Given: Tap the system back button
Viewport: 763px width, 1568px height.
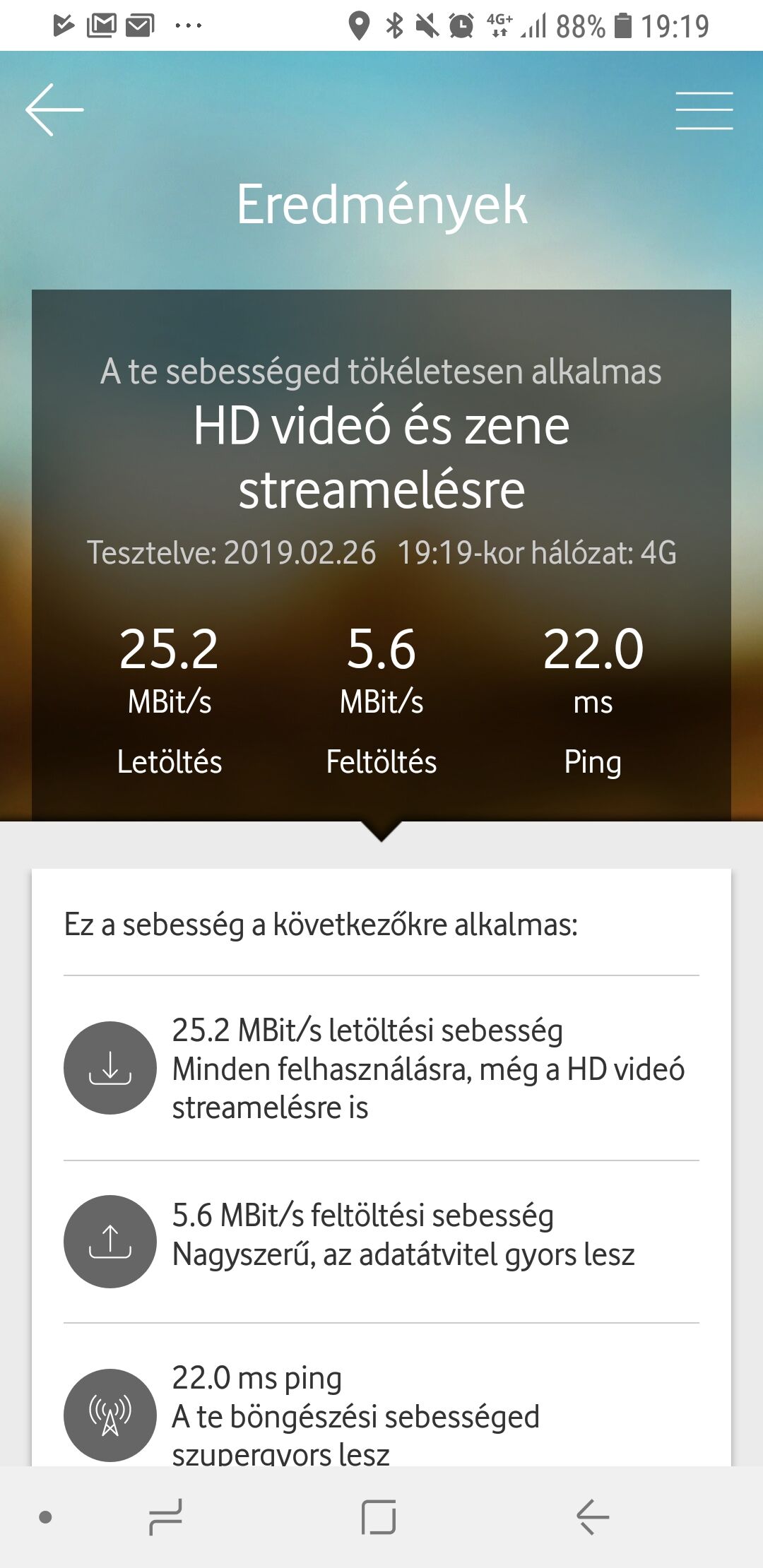Looking at the screenshot, I should tap(592, 1516).
